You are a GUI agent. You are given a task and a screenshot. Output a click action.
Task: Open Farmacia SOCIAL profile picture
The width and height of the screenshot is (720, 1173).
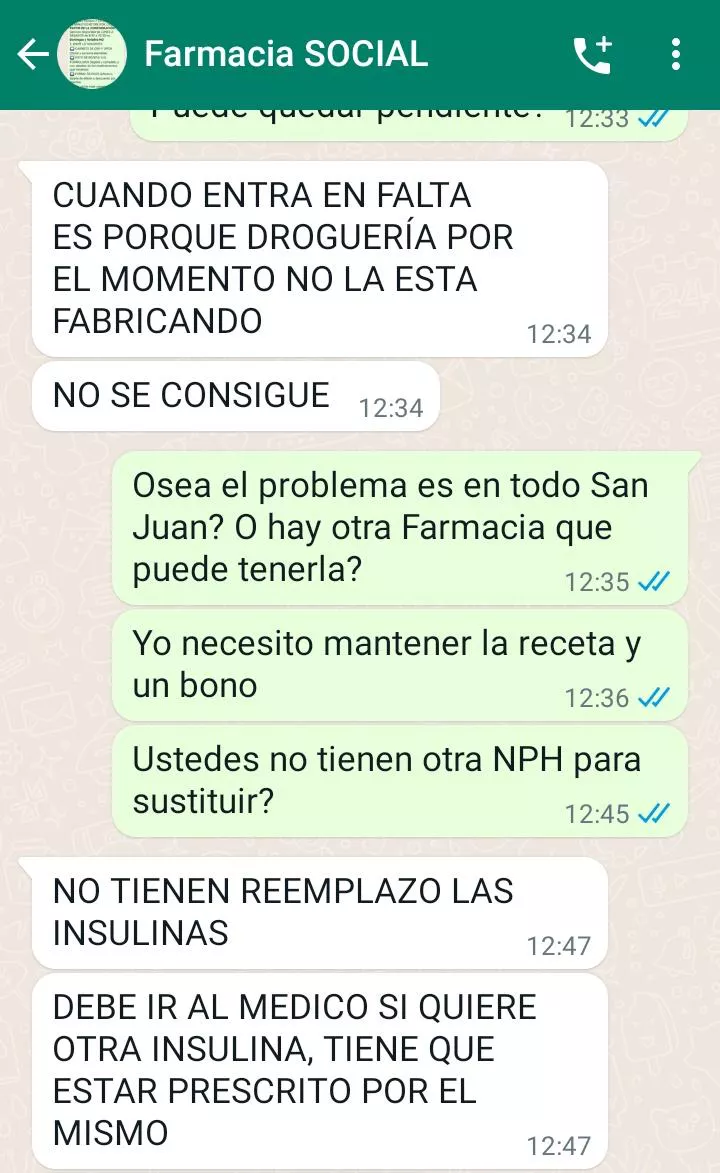(84, 54)
